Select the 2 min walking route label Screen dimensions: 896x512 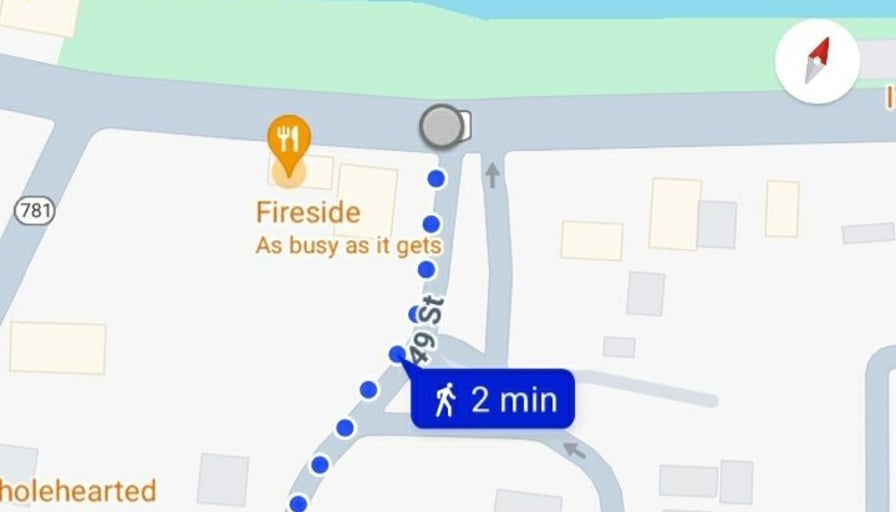coord(494,400)
